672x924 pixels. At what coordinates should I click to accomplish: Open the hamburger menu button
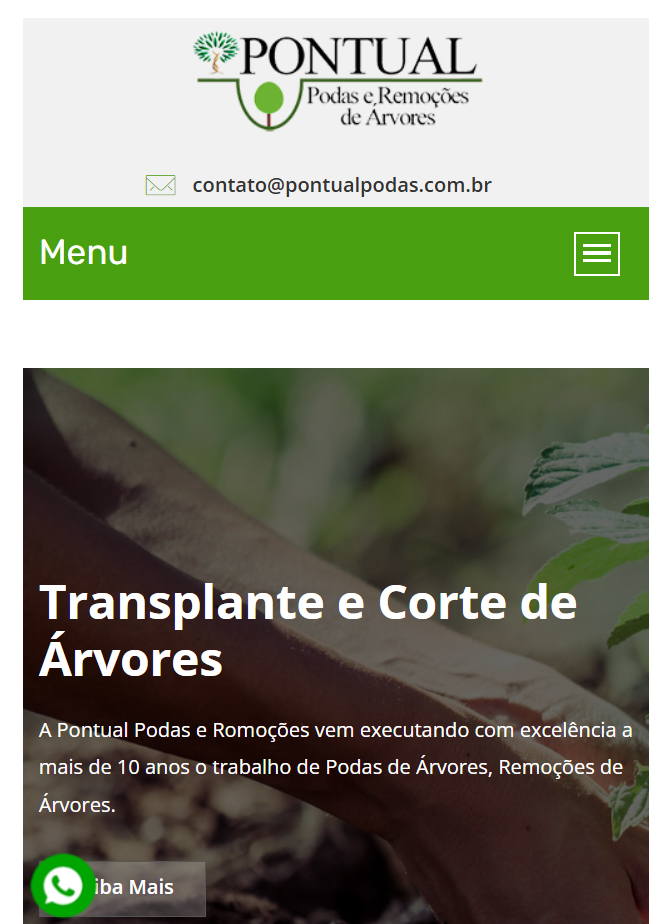(596, 254)
